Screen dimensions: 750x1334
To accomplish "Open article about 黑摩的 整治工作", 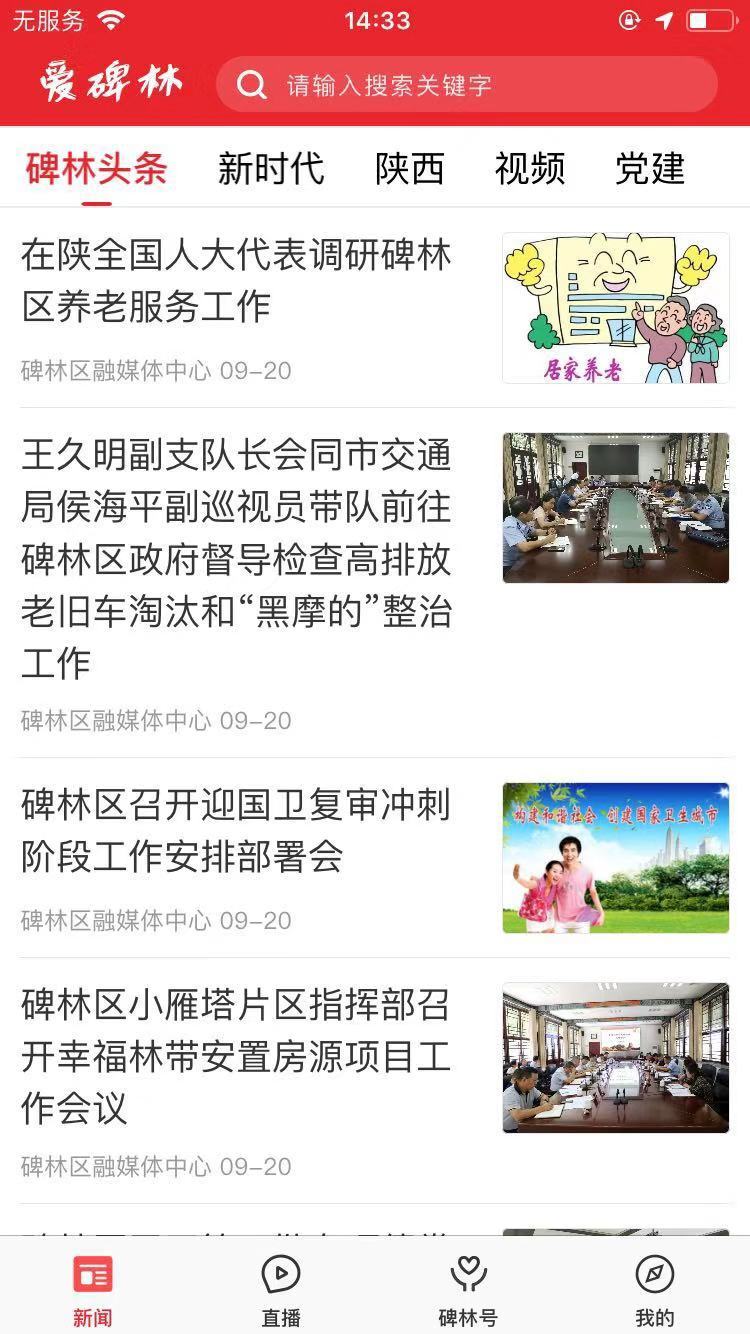I will (236, 558).
